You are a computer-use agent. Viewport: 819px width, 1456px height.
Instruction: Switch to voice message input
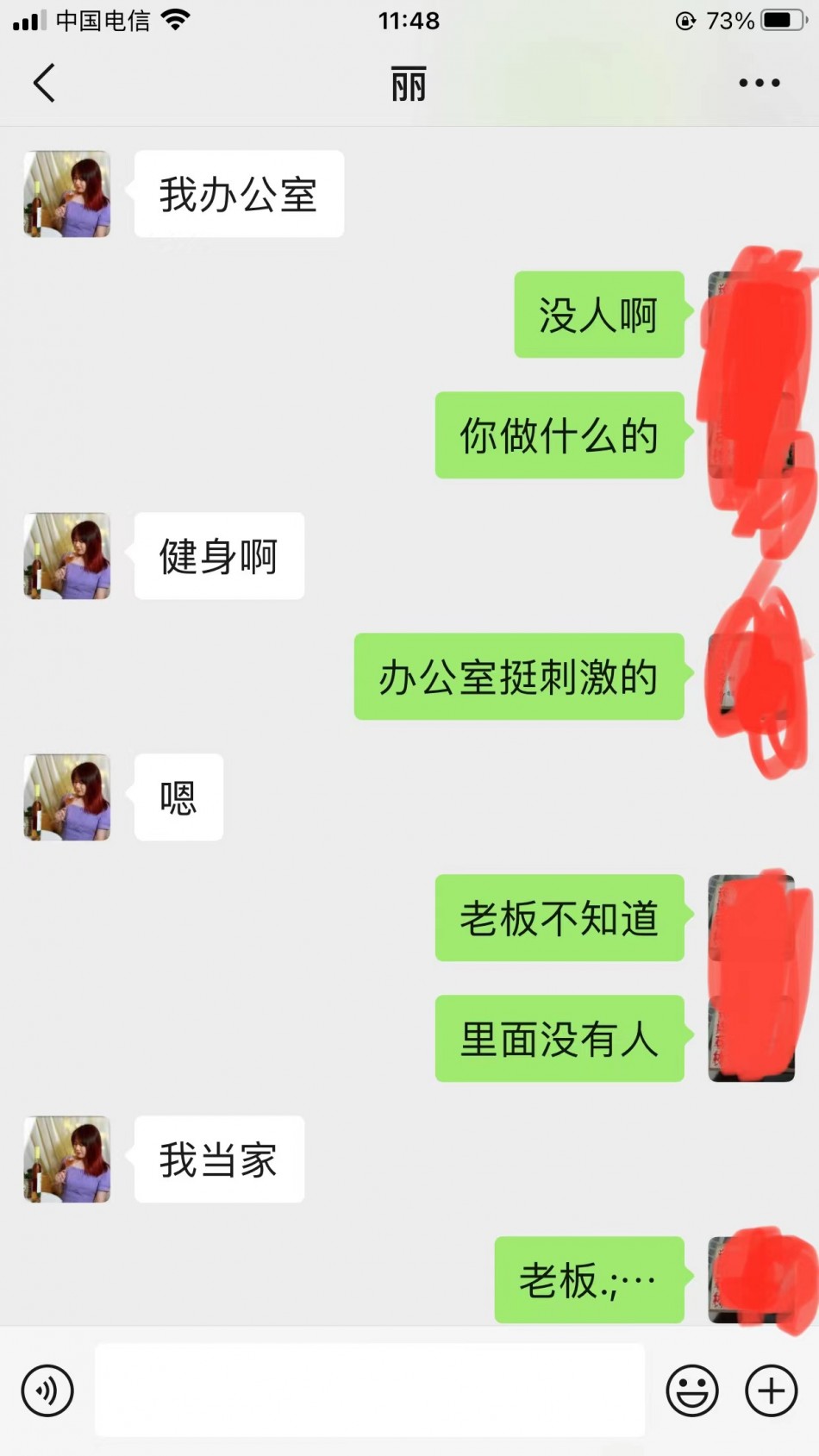coord(47,1390)
